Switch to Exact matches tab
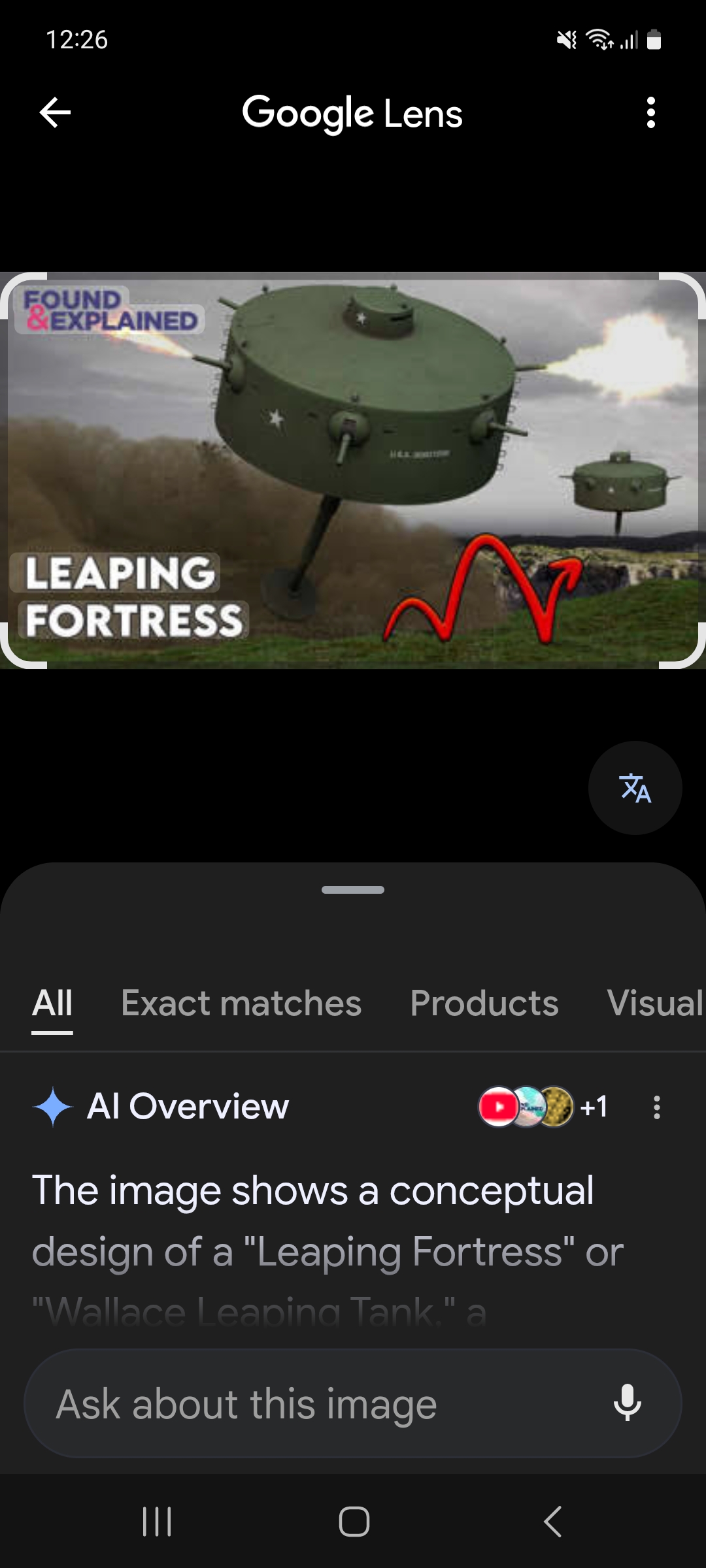The height and width of the screenshot is (1568, 706). pos(241,1004)
